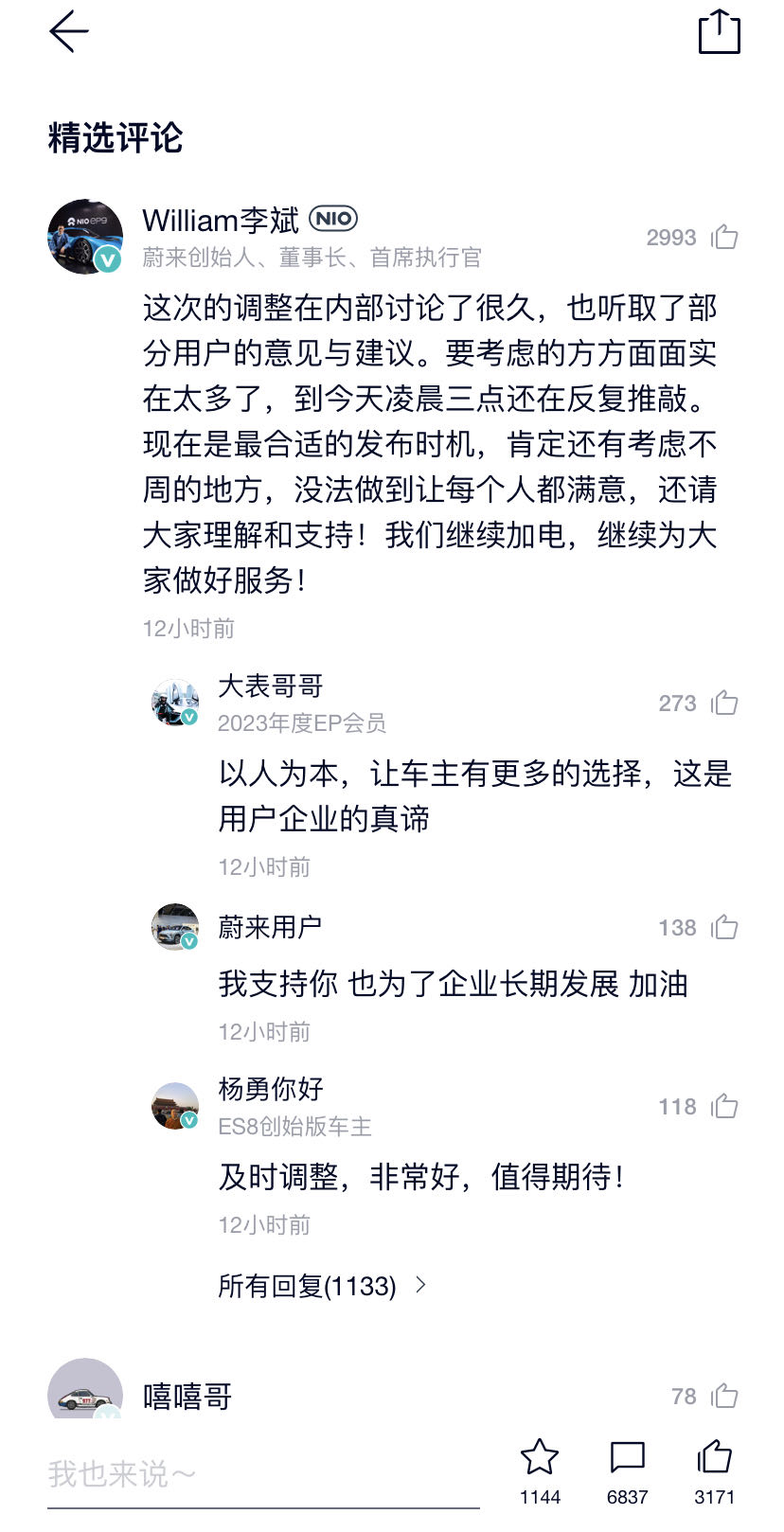Like 蔚来用户's reply
Screen dimensions: 784x1532
point(724,927)
